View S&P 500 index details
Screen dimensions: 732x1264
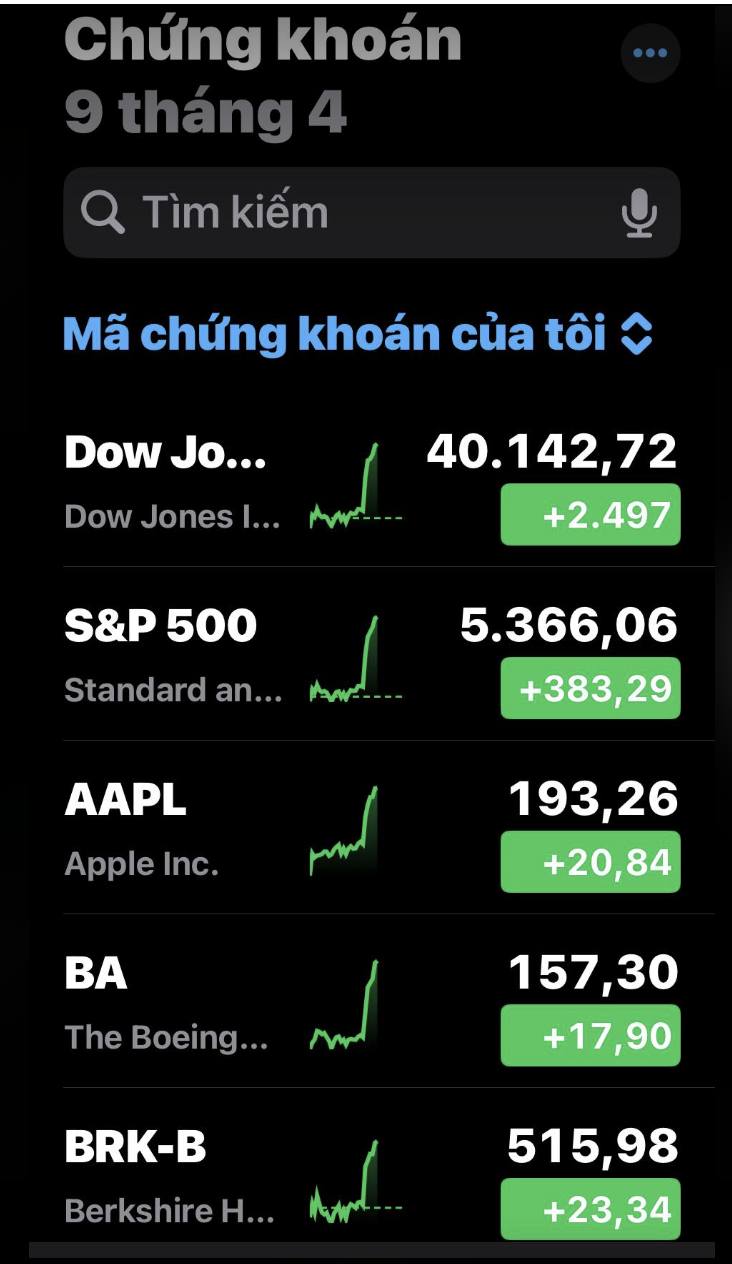click(x=371, y=654)
